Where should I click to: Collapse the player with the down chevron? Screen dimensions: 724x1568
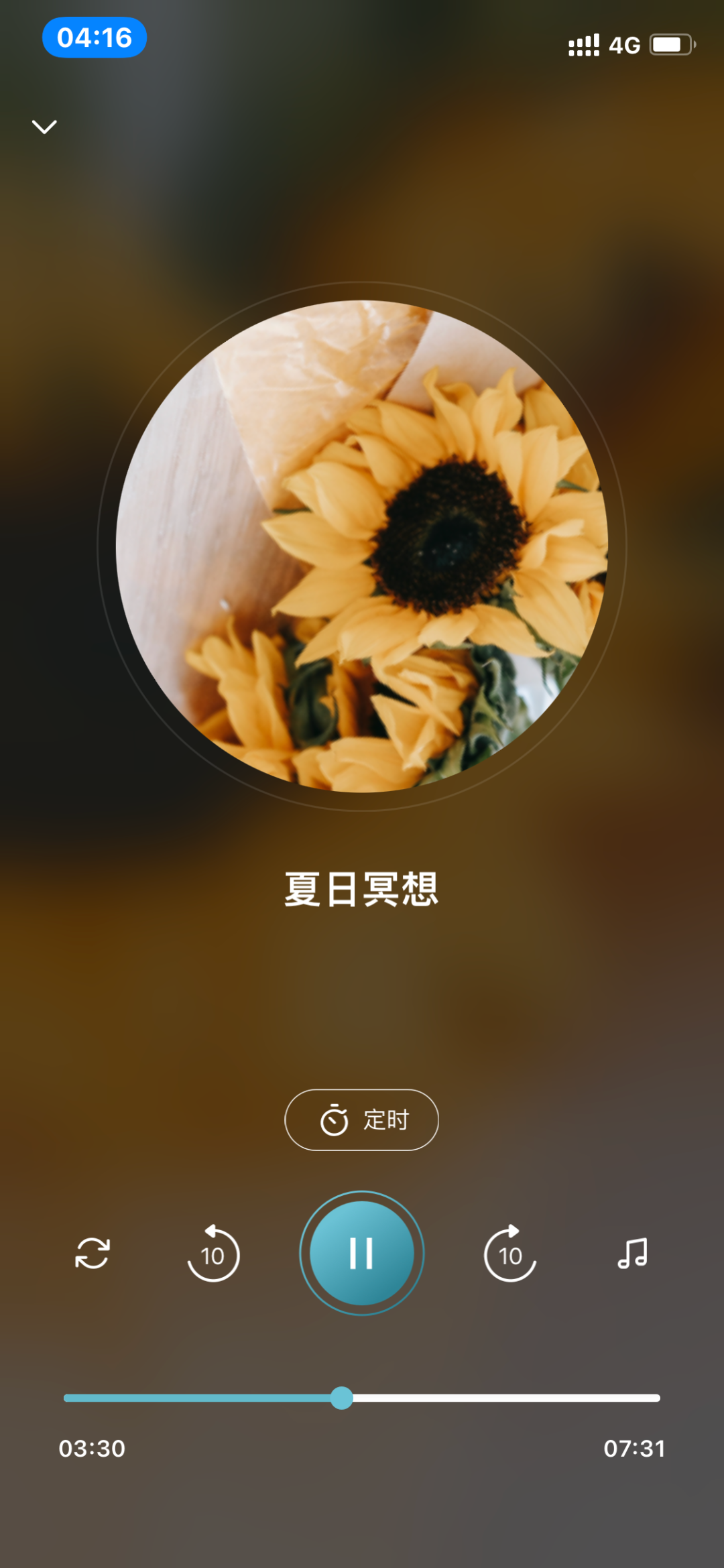tap(44, 127)
